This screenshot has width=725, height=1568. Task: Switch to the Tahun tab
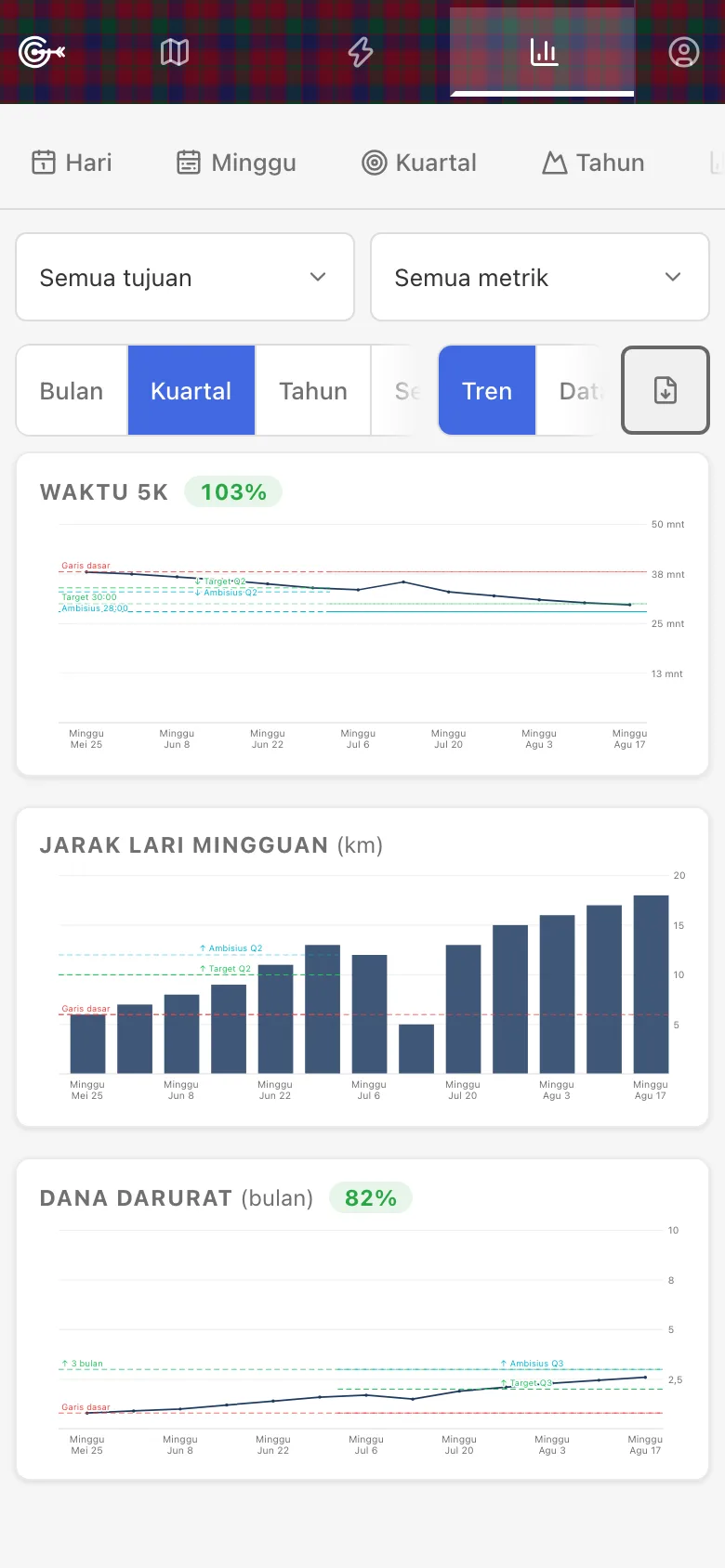[x=593, y=163]
